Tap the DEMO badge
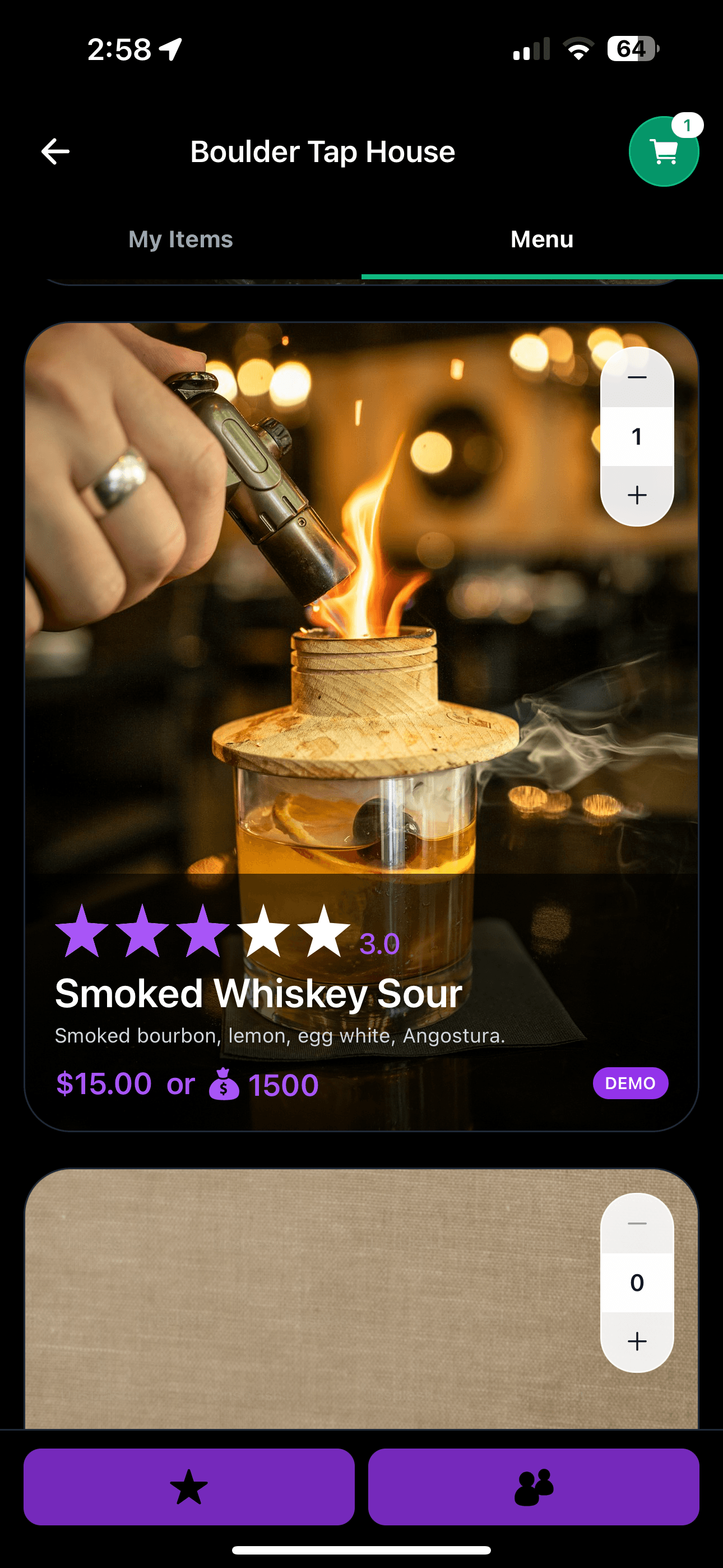This screenshot has width=723, height=1568. point(631,1083)
